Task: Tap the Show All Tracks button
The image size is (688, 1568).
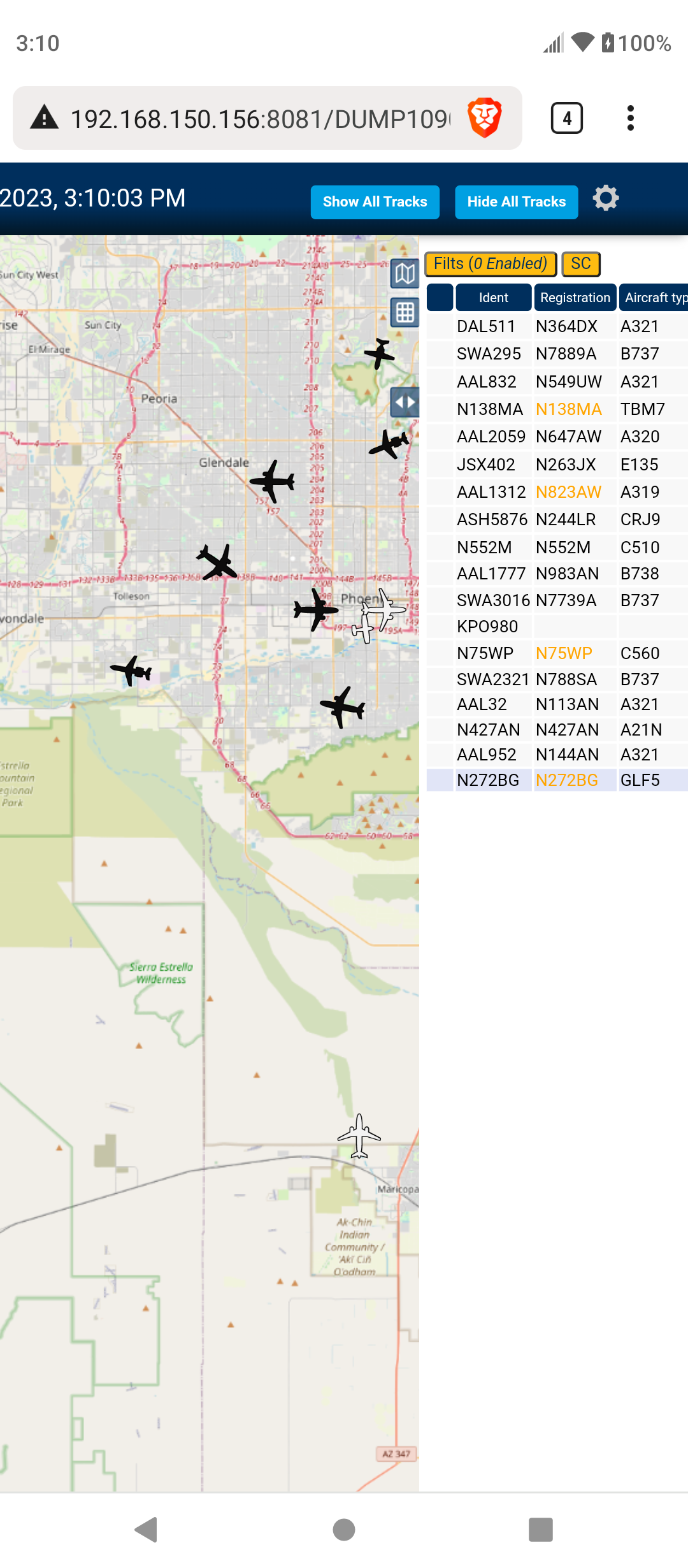Action: [375, 202]
